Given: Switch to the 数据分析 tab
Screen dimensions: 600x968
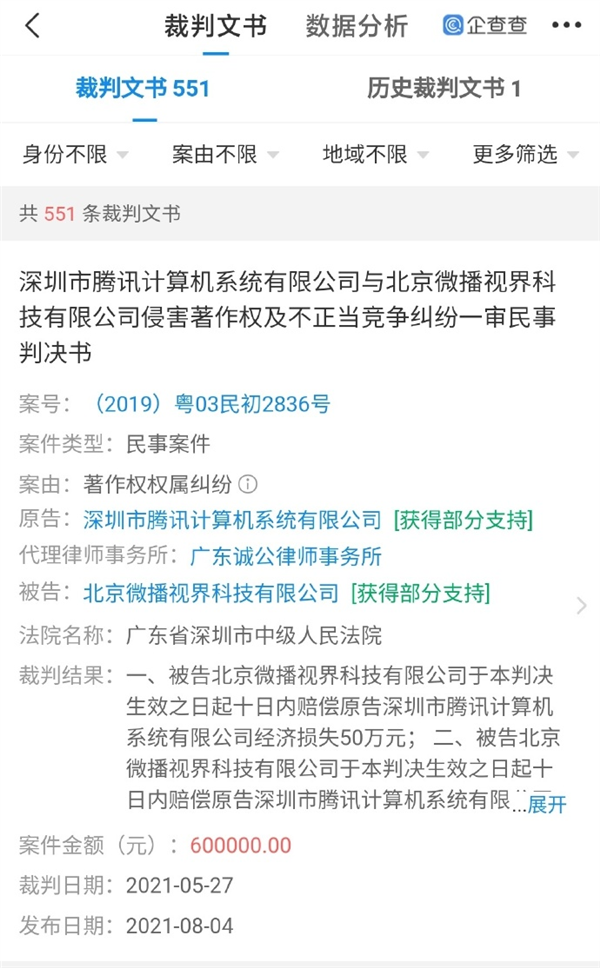Looking at the screenshot, I should [357, 27].
